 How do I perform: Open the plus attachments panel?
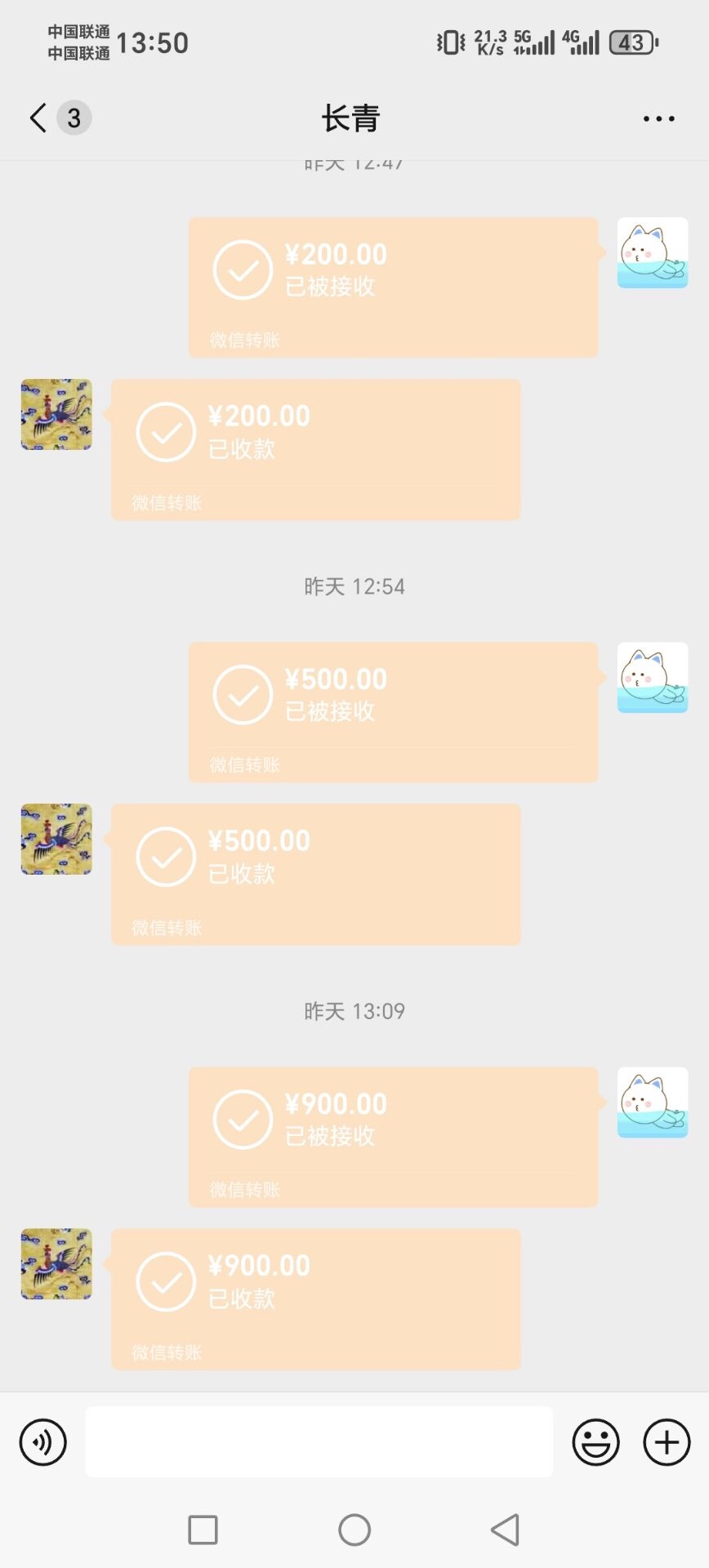coord(667,1442)
